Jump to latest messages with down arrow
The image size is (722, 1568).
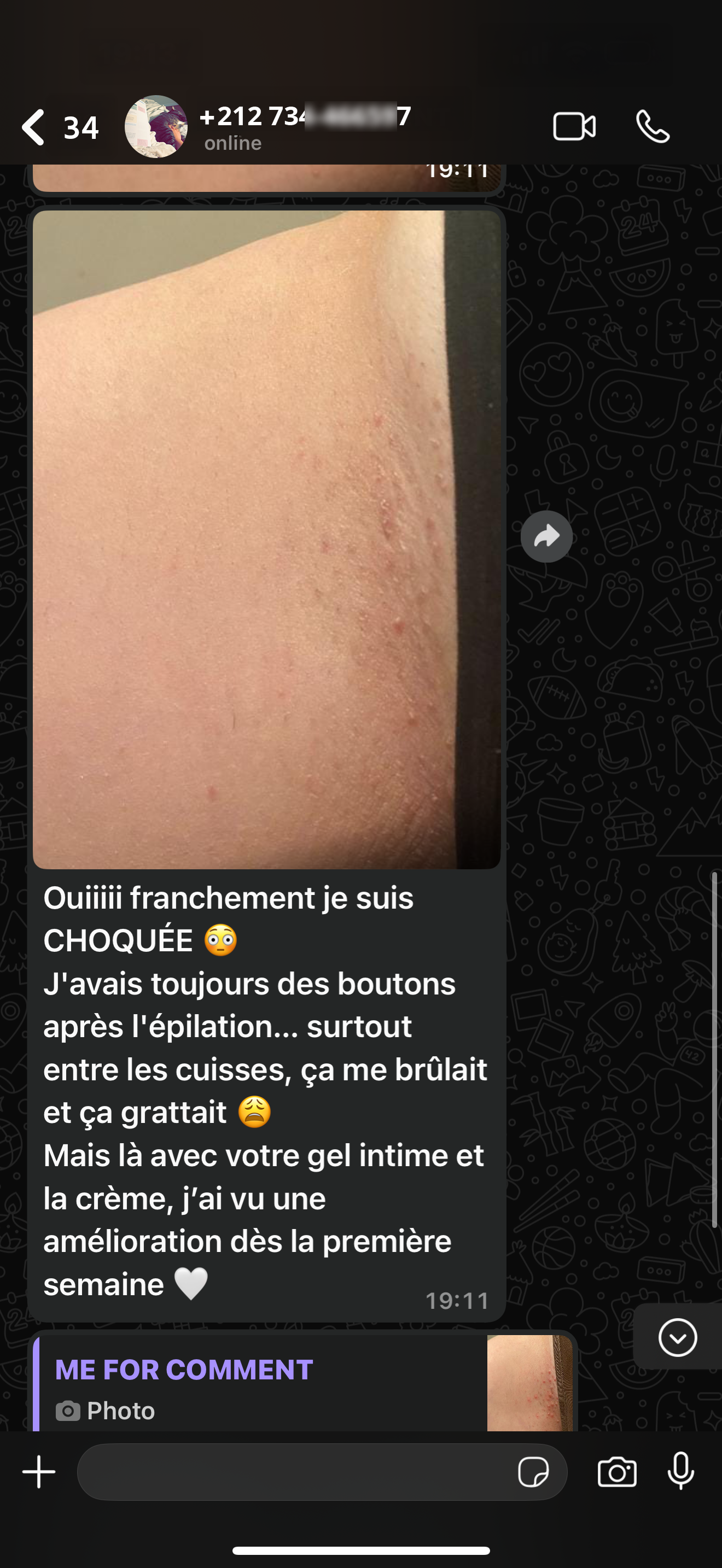677,1337
